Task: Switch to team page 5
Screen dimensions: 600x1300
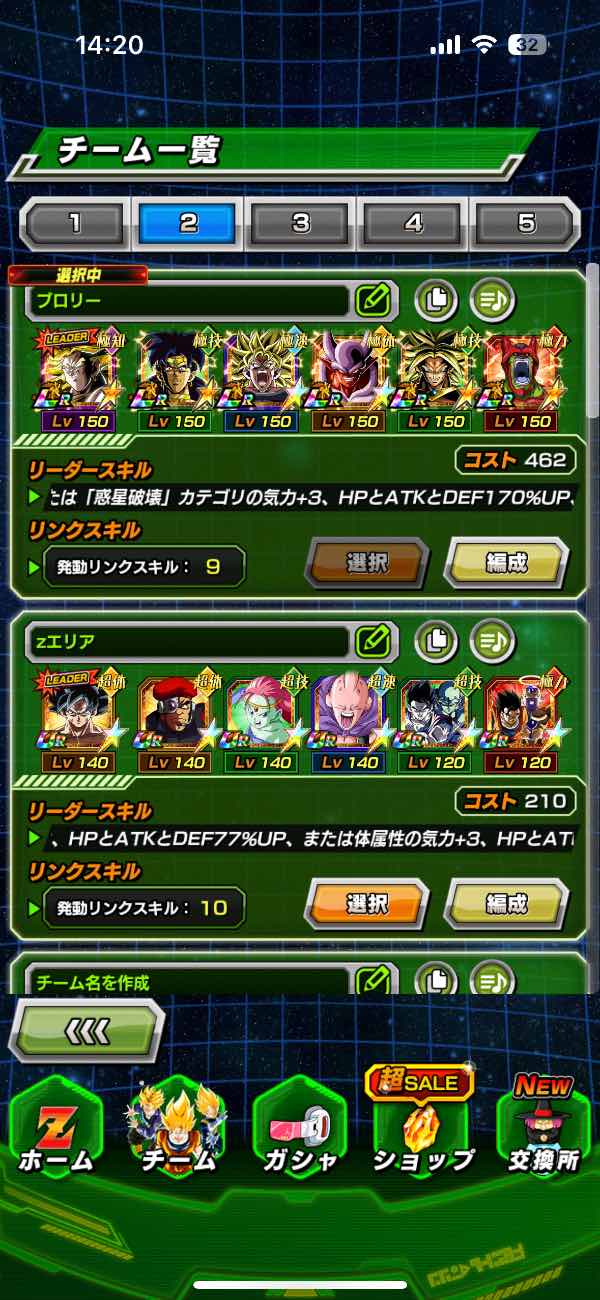Action: 526,222
